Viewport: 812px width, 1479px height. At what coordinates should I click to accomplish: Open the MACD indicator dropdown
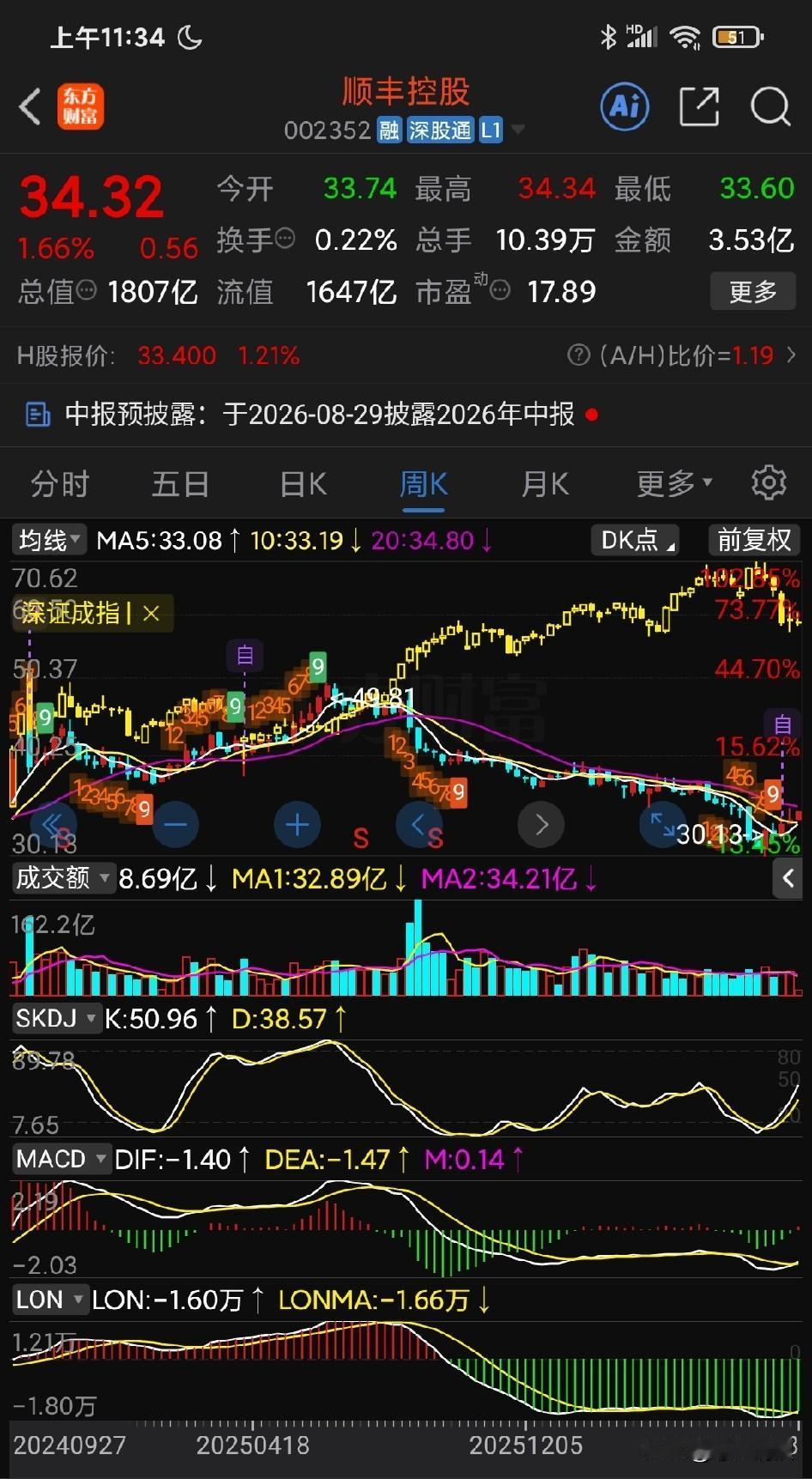pos(61,1159)
